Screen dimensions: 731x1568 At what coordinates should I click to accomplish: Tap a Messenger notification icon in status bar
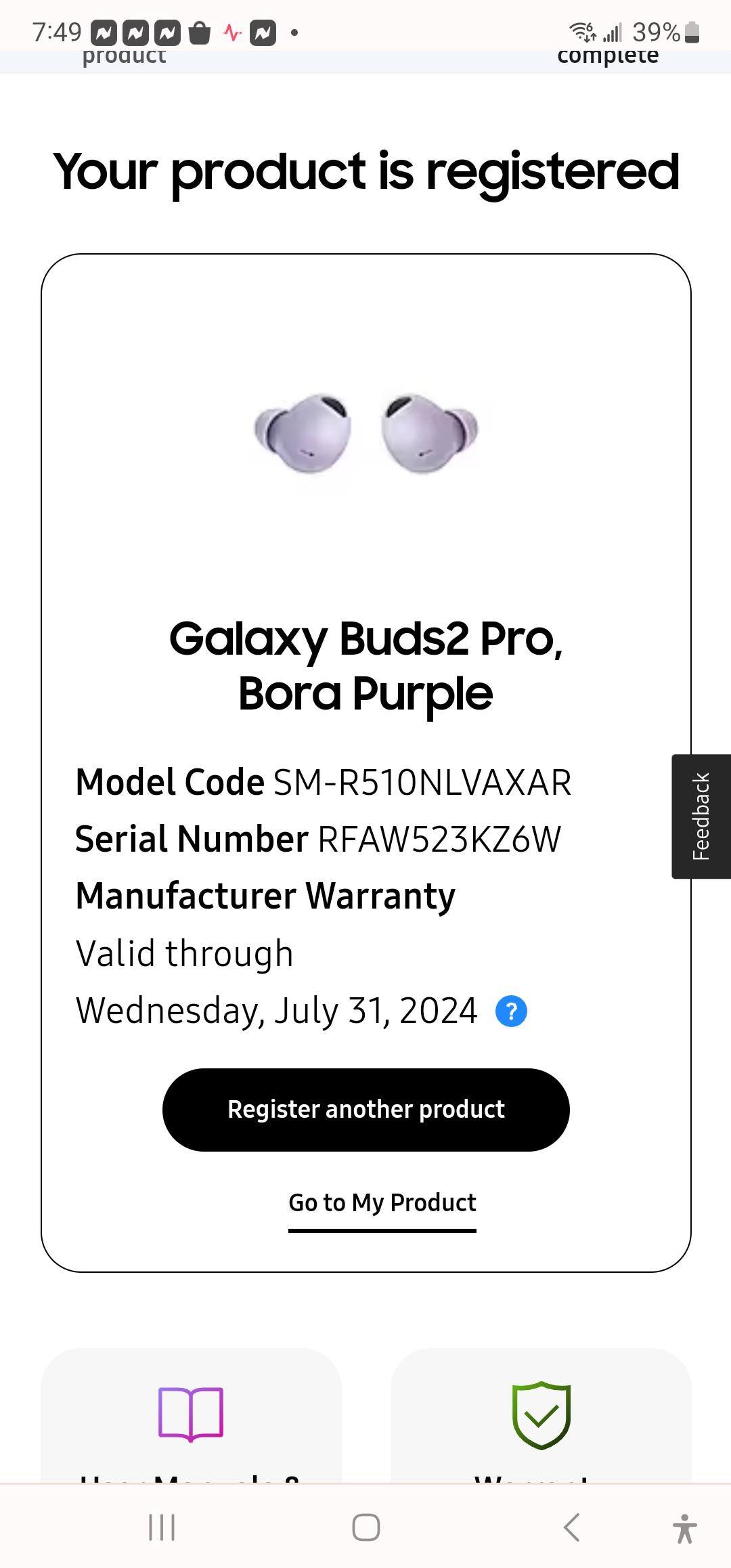pos(105,31)
